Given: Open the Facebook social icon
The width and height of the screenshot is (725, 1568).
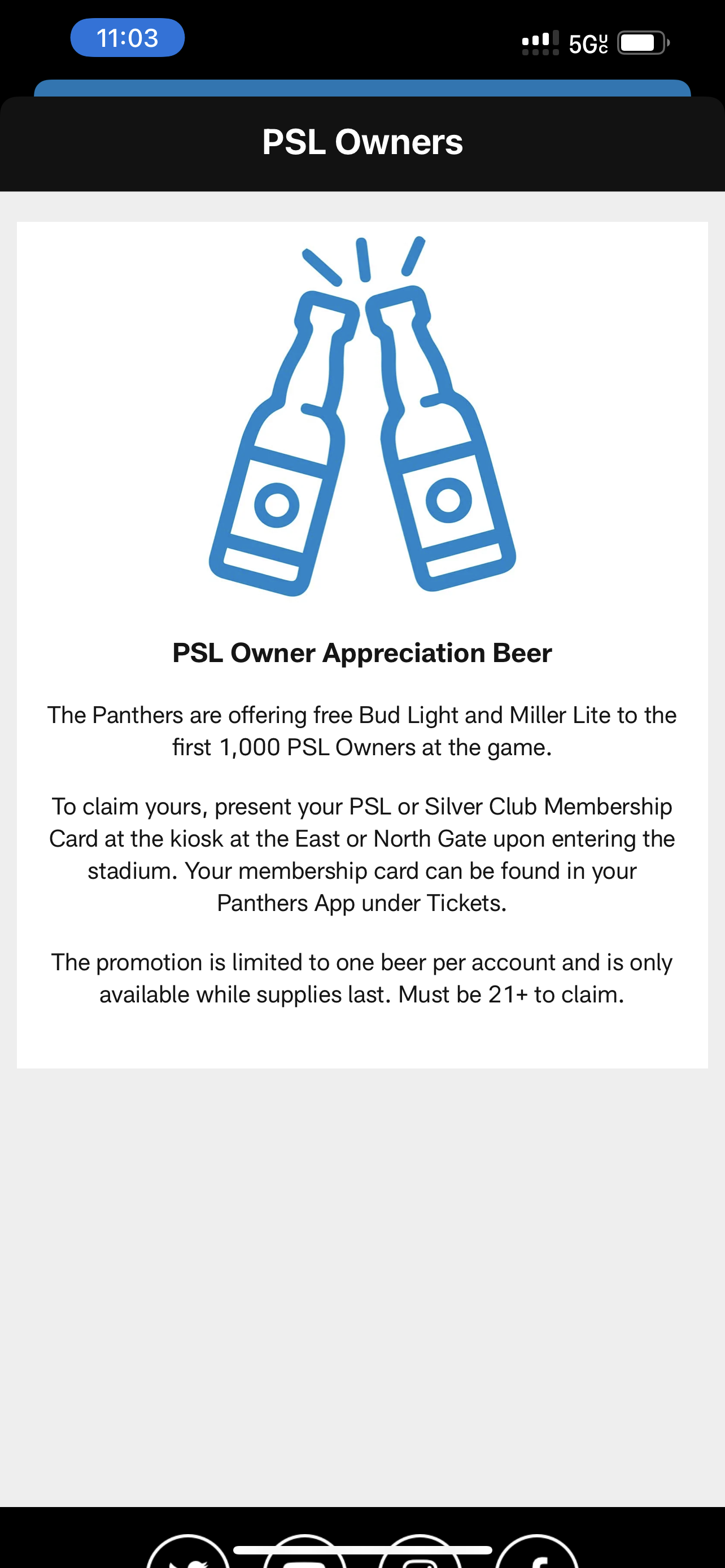Looking at the screenshot, I should [537, 1552].
